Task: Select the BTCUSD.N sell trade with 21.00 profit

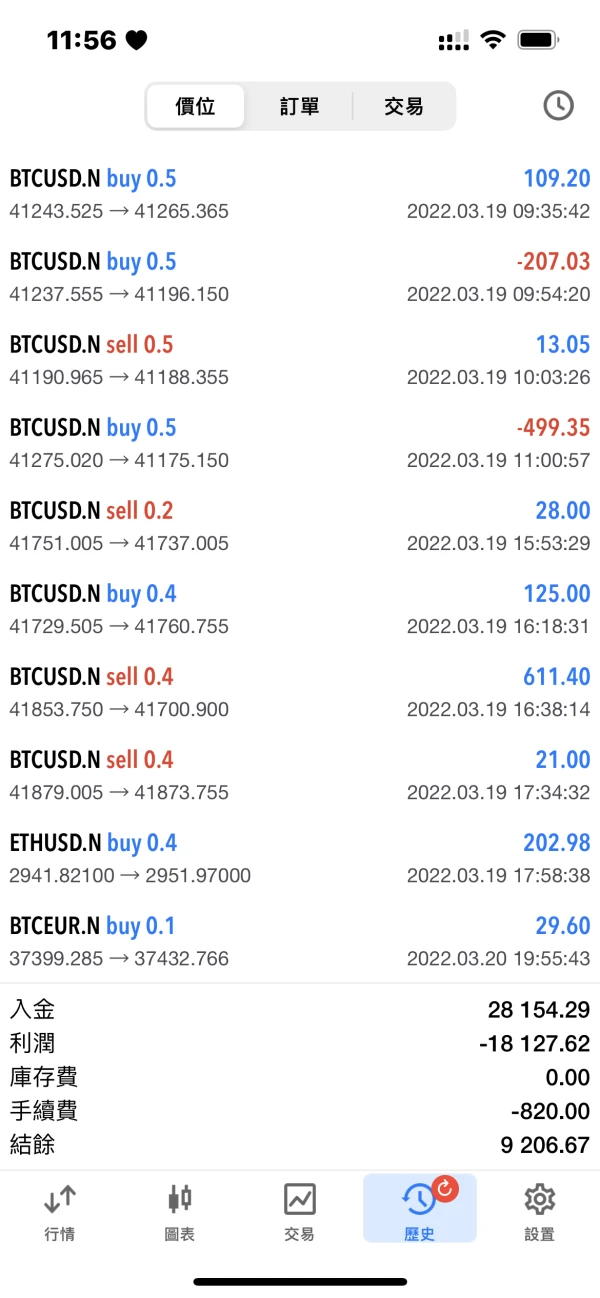Action: point(300,775)
